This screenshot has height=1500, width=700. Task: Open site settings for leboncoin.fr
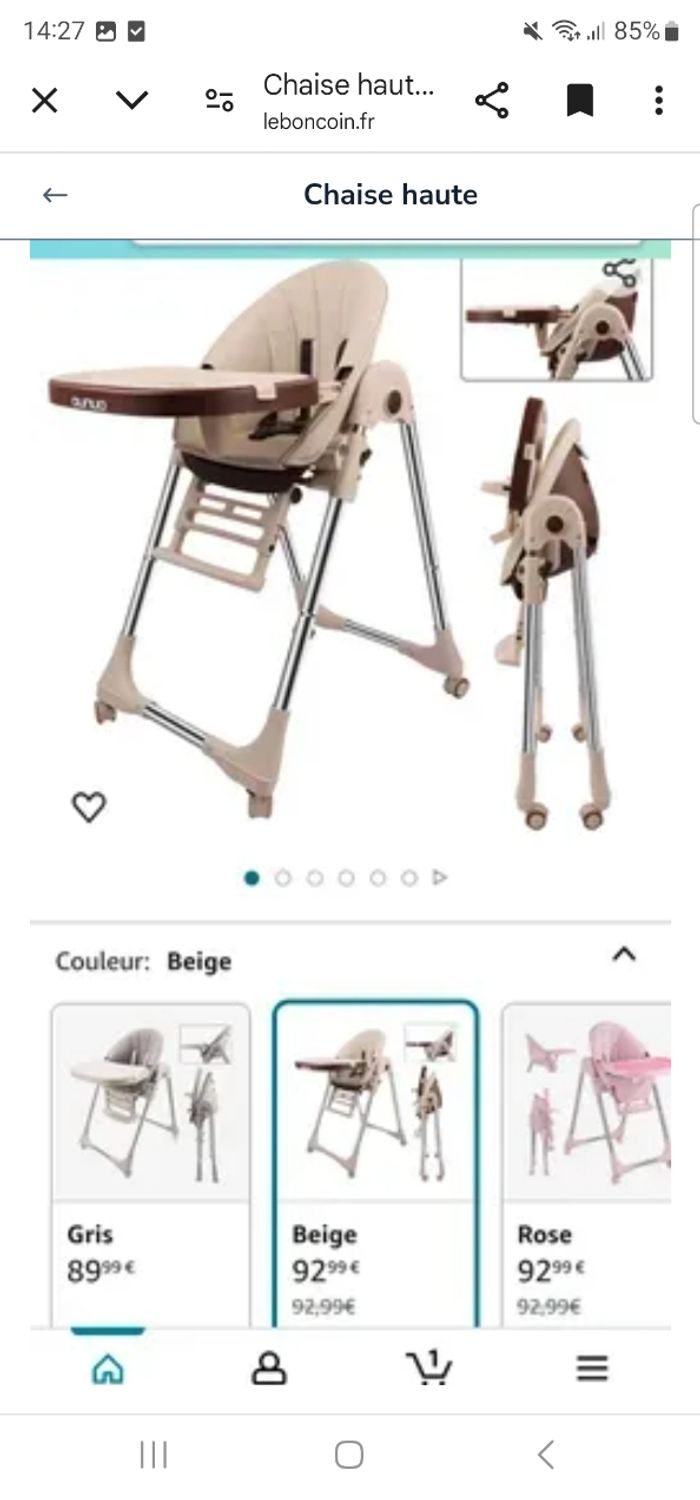tap(219, 100)
